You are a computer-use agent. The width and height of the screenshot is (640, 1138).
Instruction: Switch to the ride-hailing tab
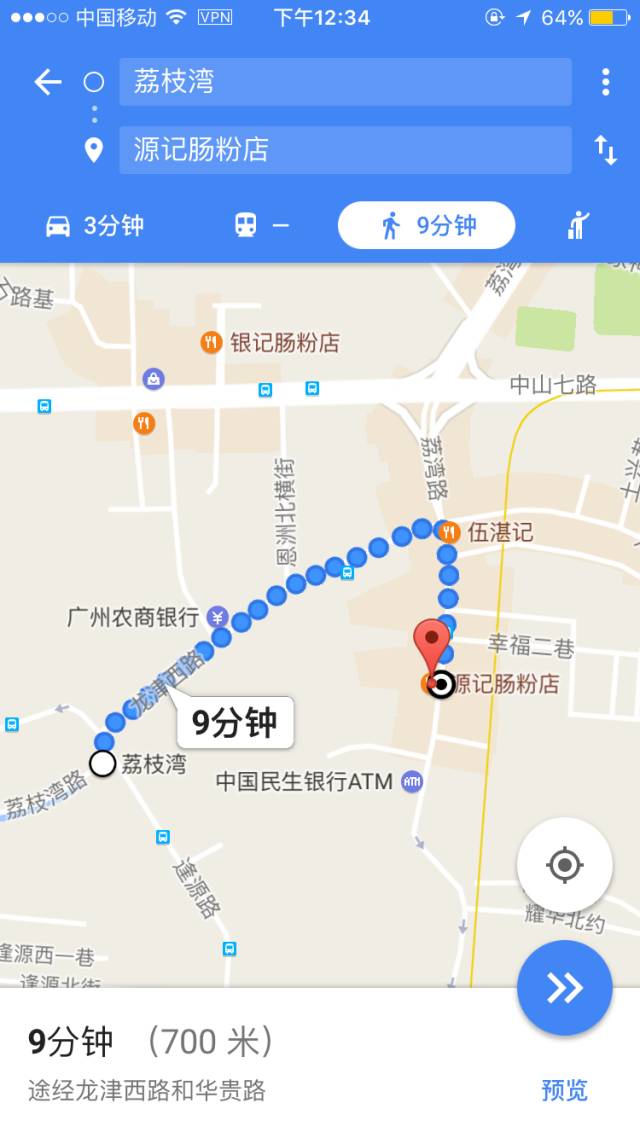[x=578, y=226]
